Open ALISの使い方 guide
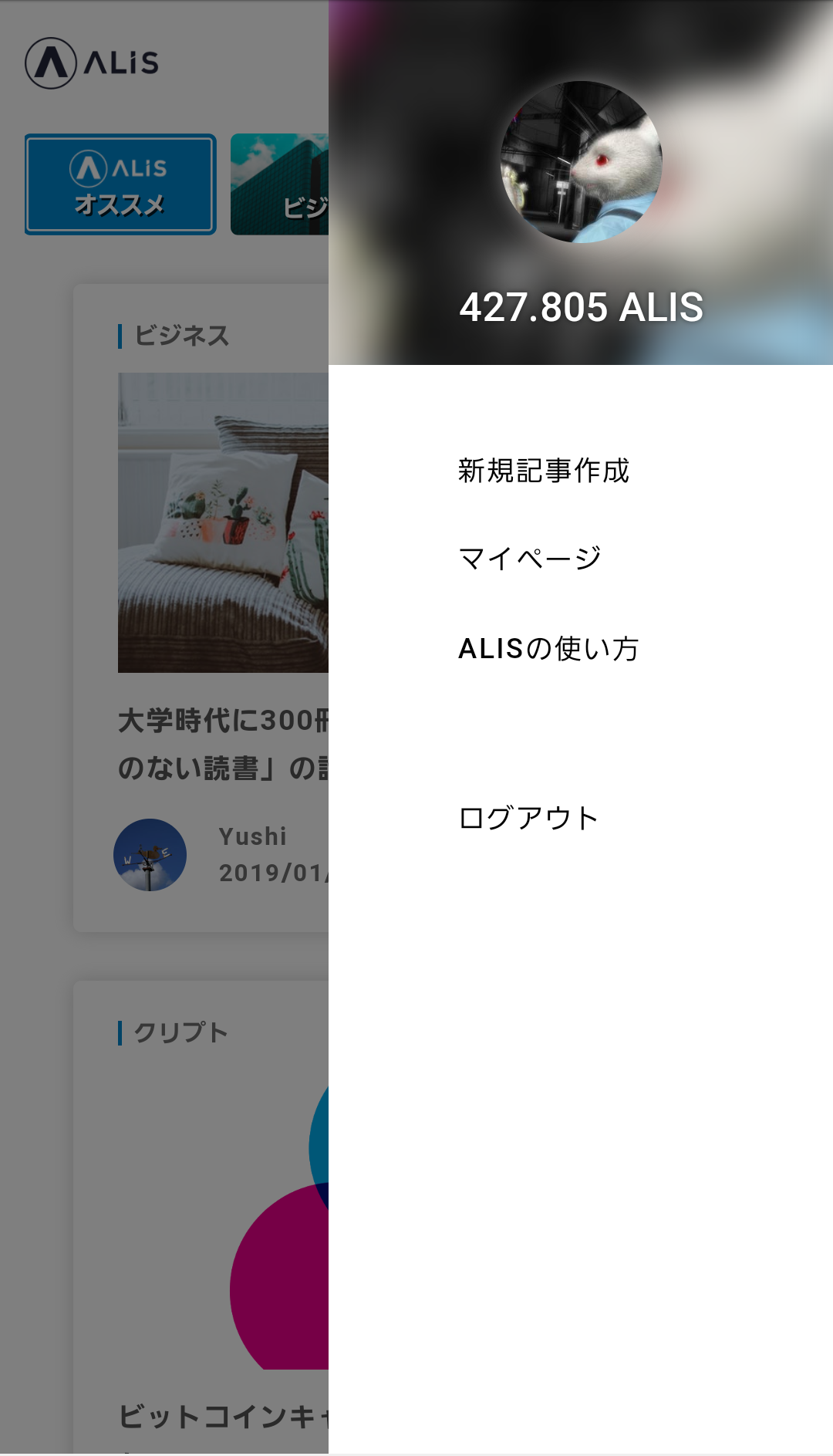Image resolution: width=833 pixels, height=1456 pixels. [548, 649]
